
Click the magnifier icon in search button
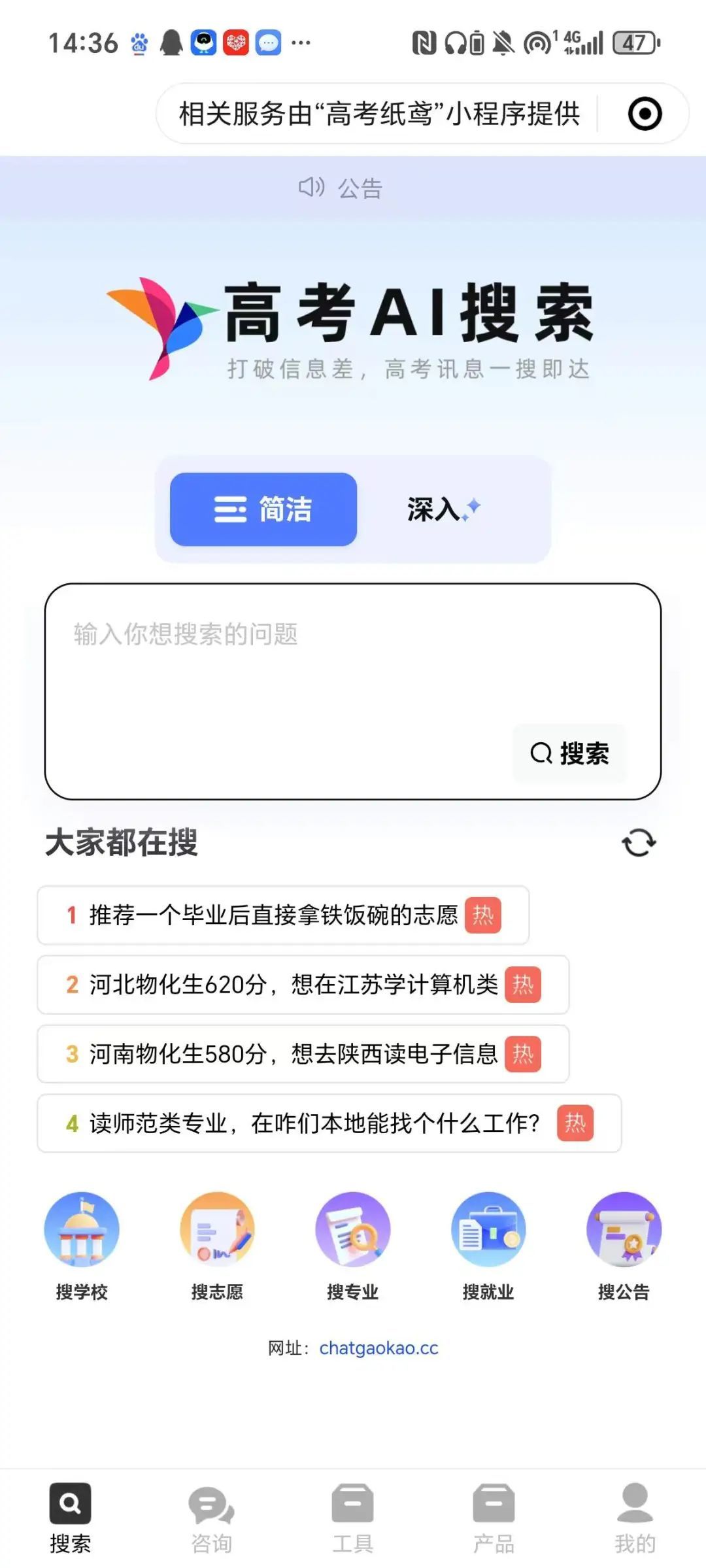540,755
